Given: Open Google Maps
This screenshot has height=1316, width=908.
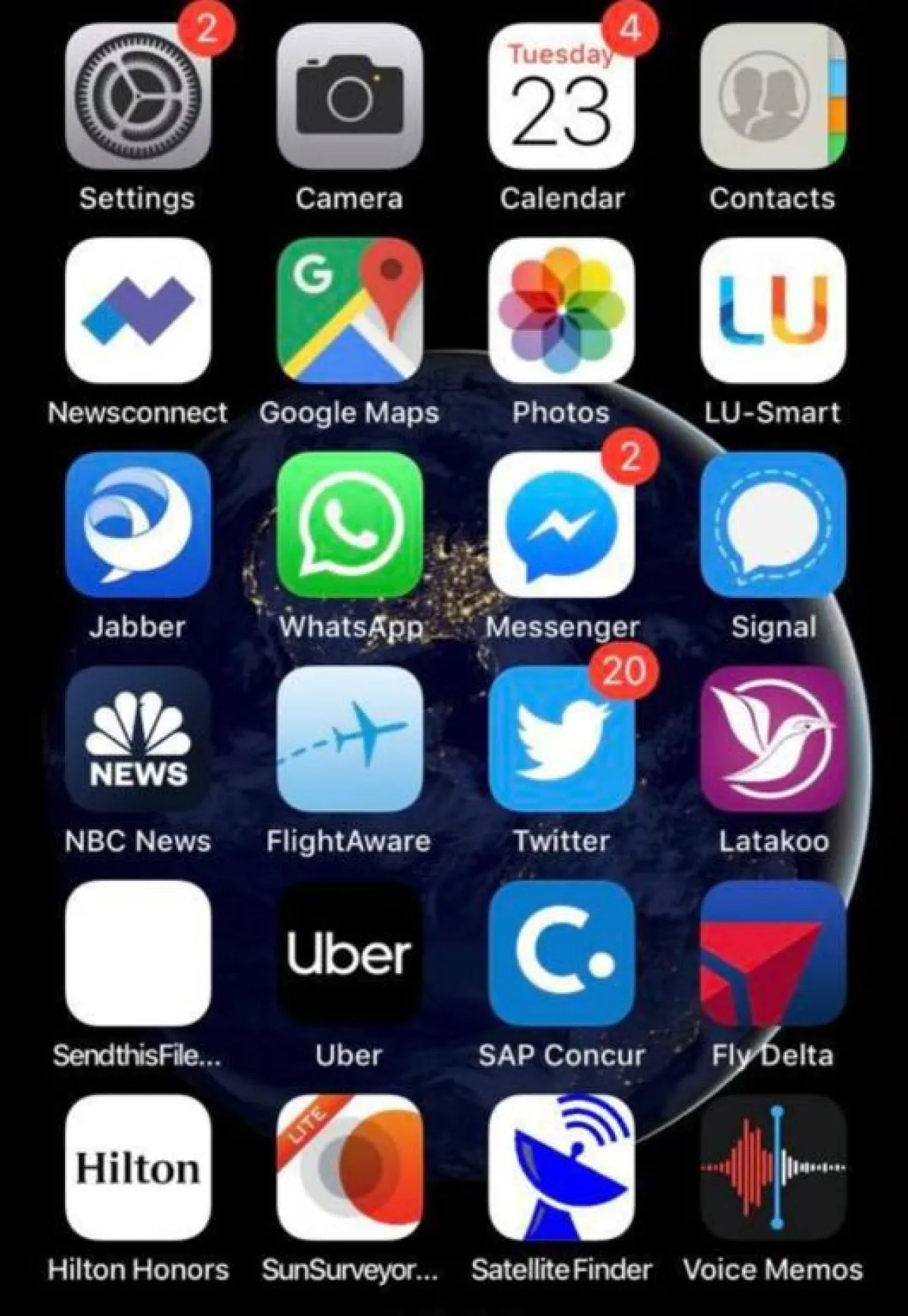Looking at the screenshot, I should (349, 310).
